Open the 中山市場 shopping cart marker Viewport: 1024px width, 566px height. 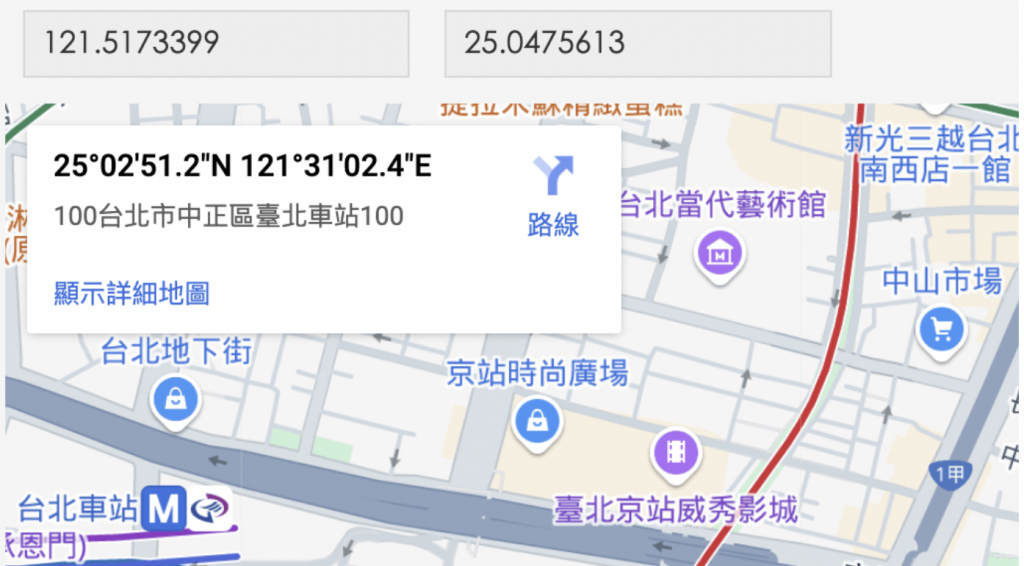pos(941,328)
